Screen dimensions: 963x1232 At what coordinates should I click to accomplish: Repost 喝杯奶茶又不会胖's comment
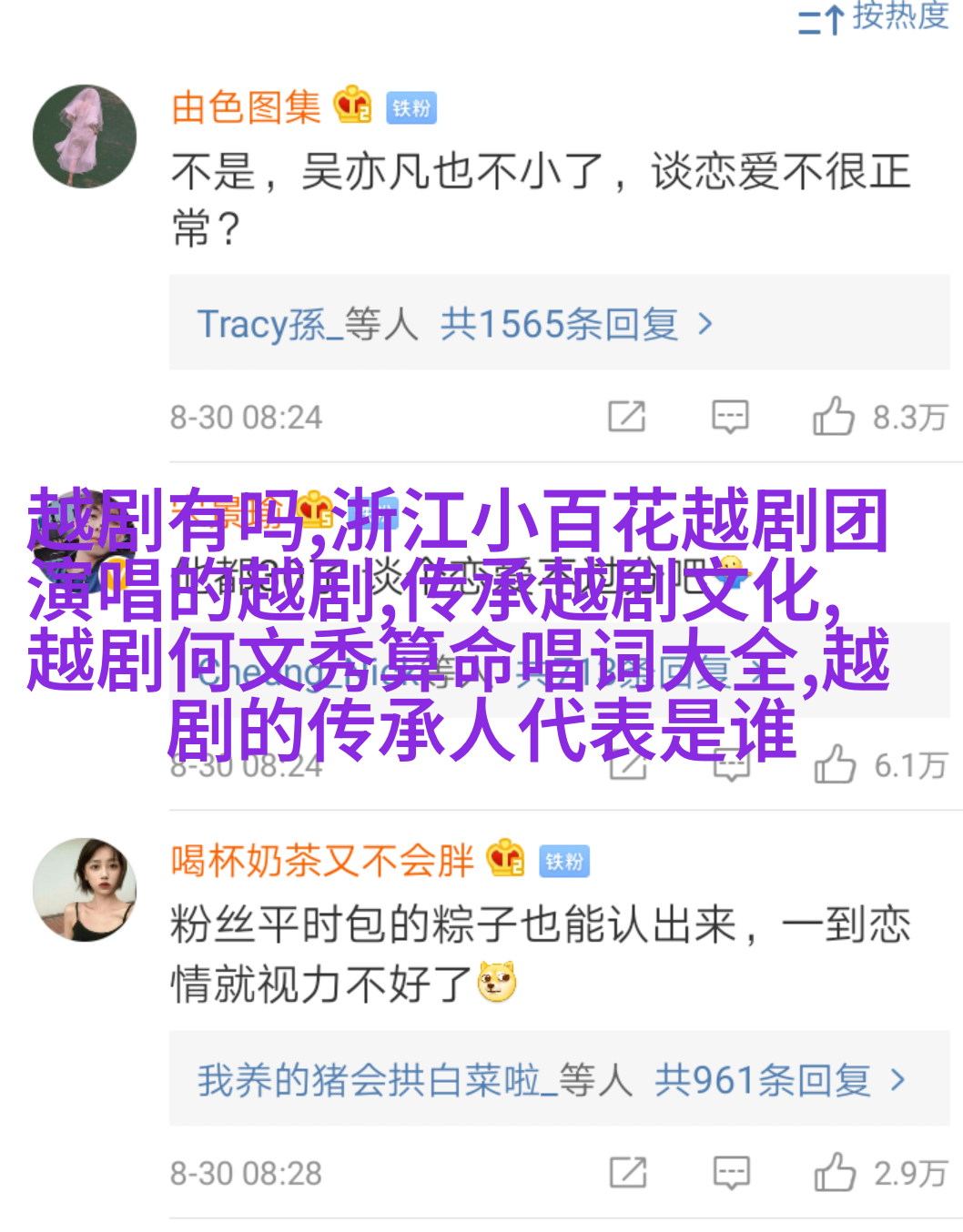click(x=627, y=1173)
